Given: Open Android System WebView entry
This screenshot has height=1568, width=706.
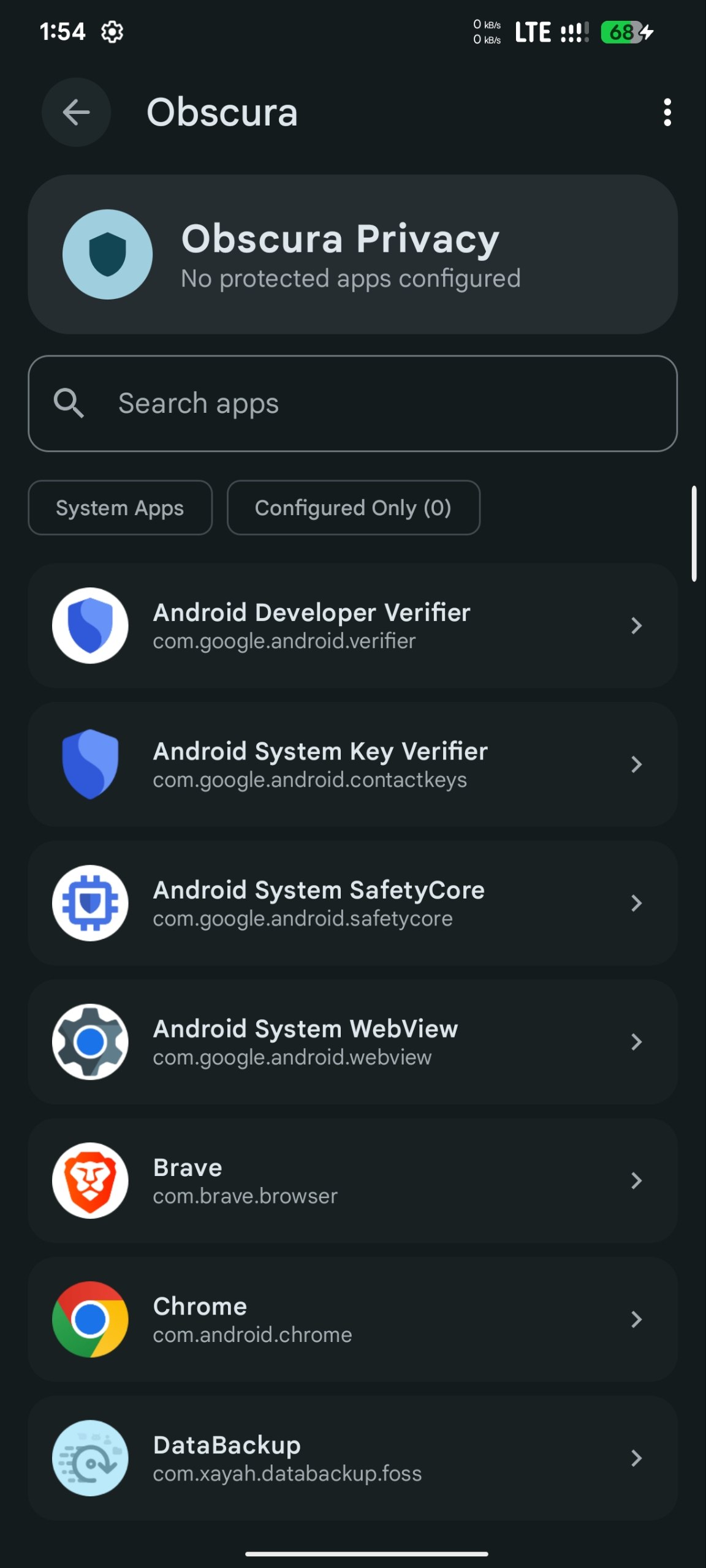Looking at the screenshot, I should [352, 1042].
